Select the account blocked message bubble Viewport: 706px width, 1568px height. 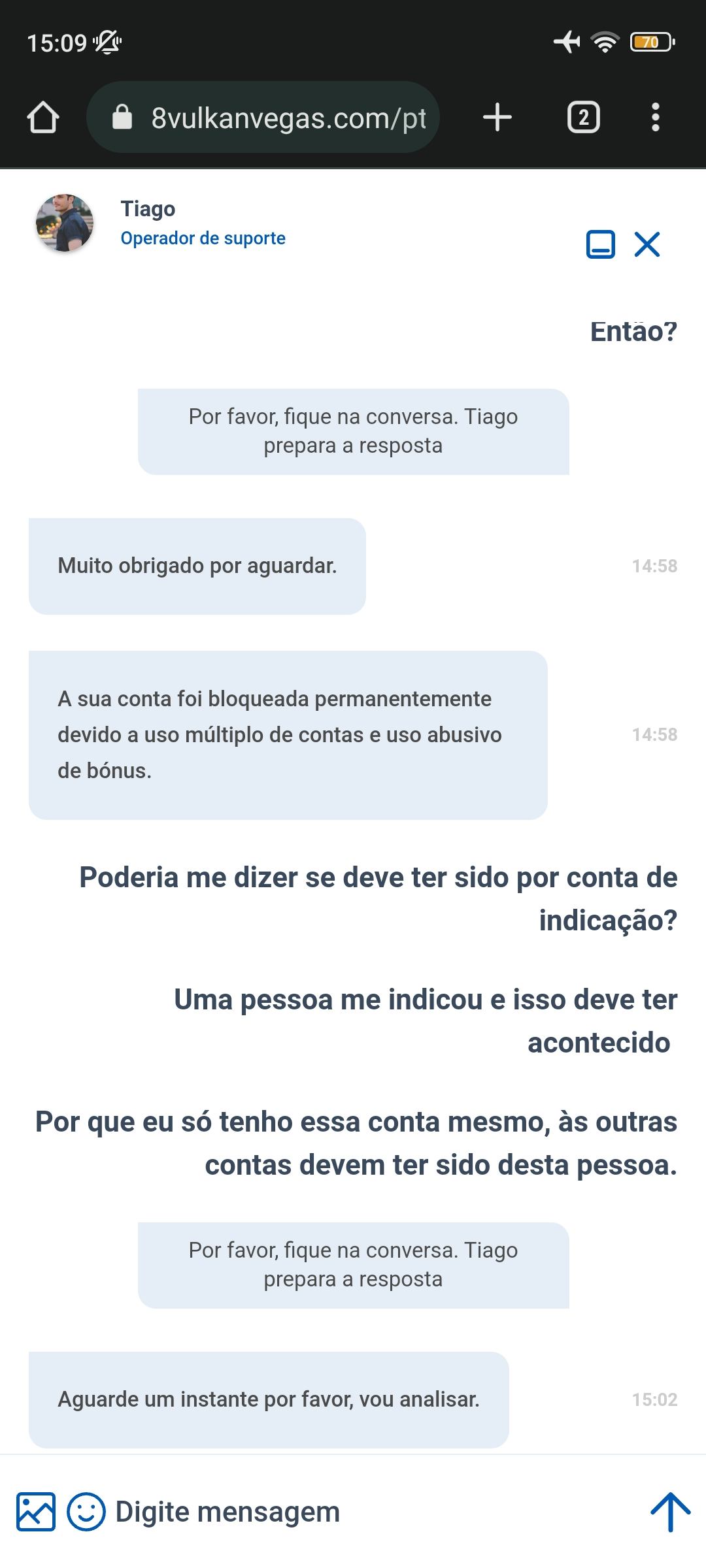(288, 734)
